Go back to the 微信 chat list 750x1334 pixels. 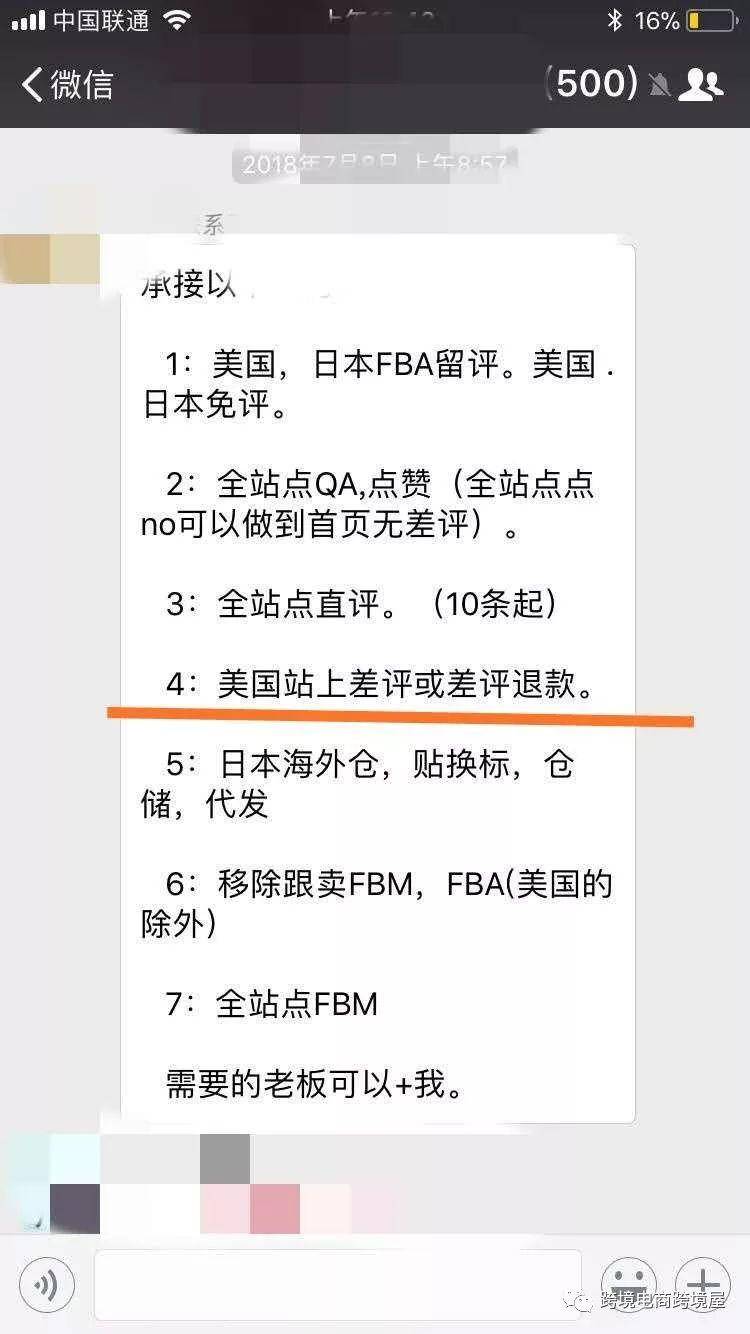(67, 85)
